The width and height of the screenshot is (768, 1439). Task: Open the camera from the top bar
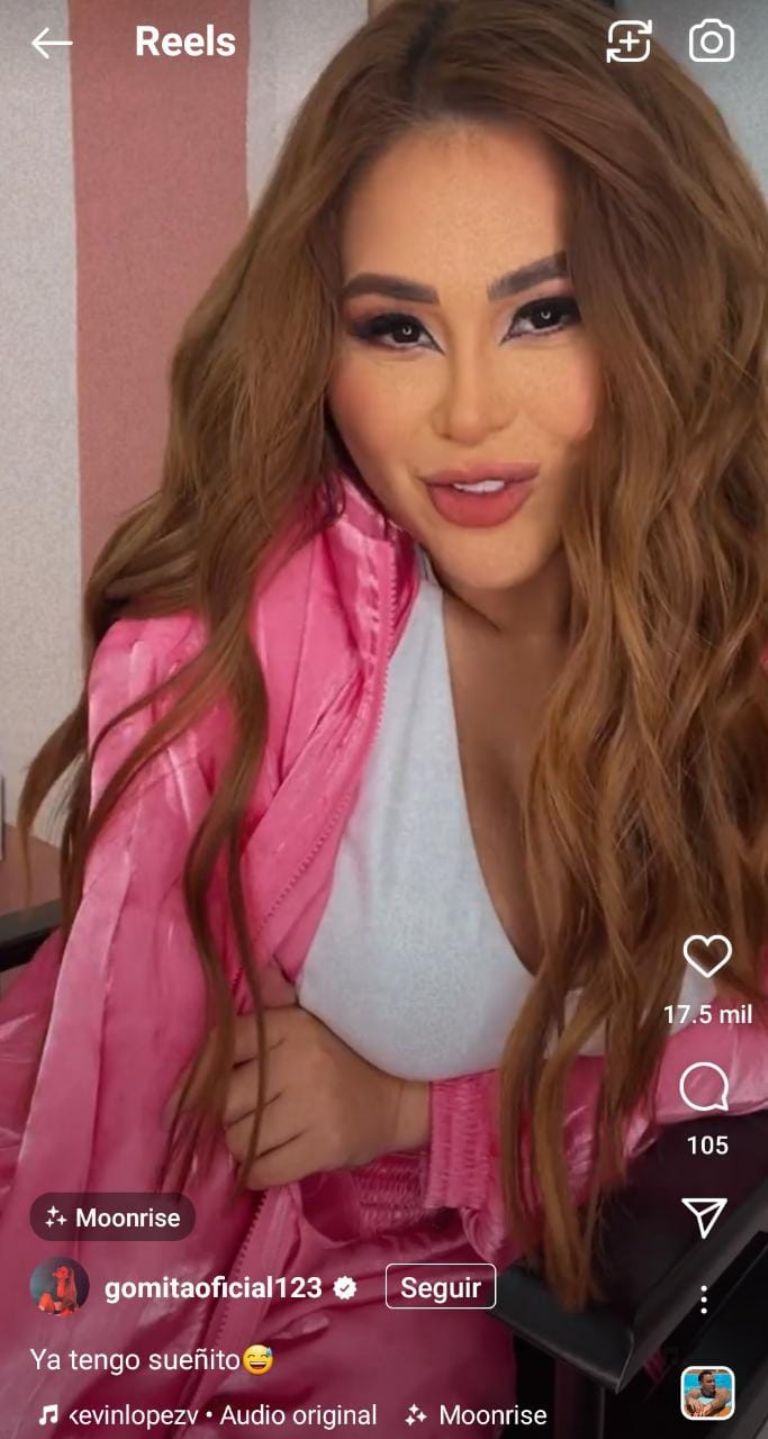point(712,42)
